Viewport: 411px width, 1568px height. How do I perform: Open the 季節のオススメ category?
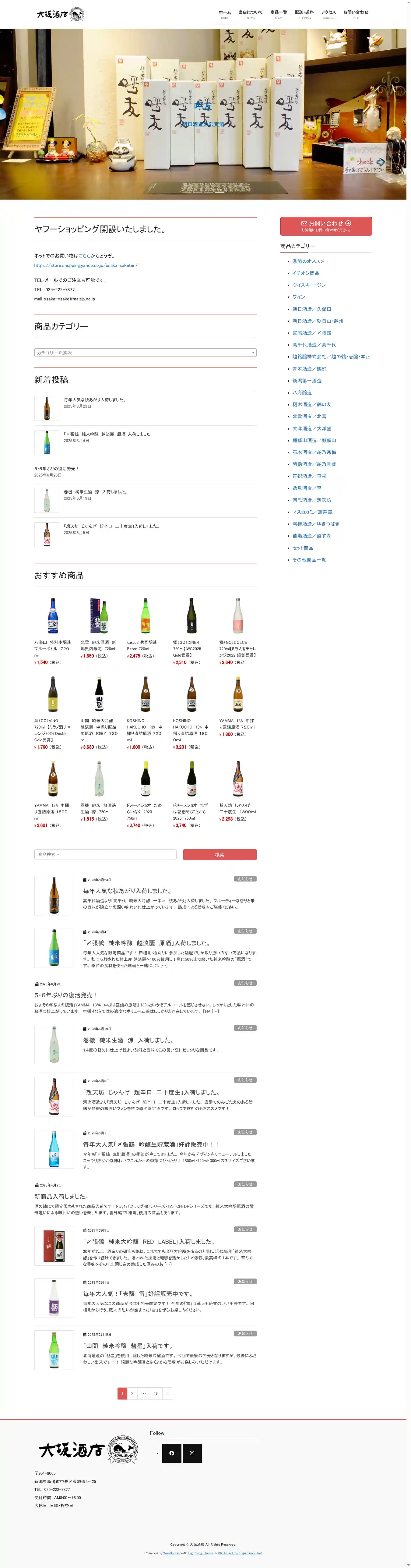(308, 261)
